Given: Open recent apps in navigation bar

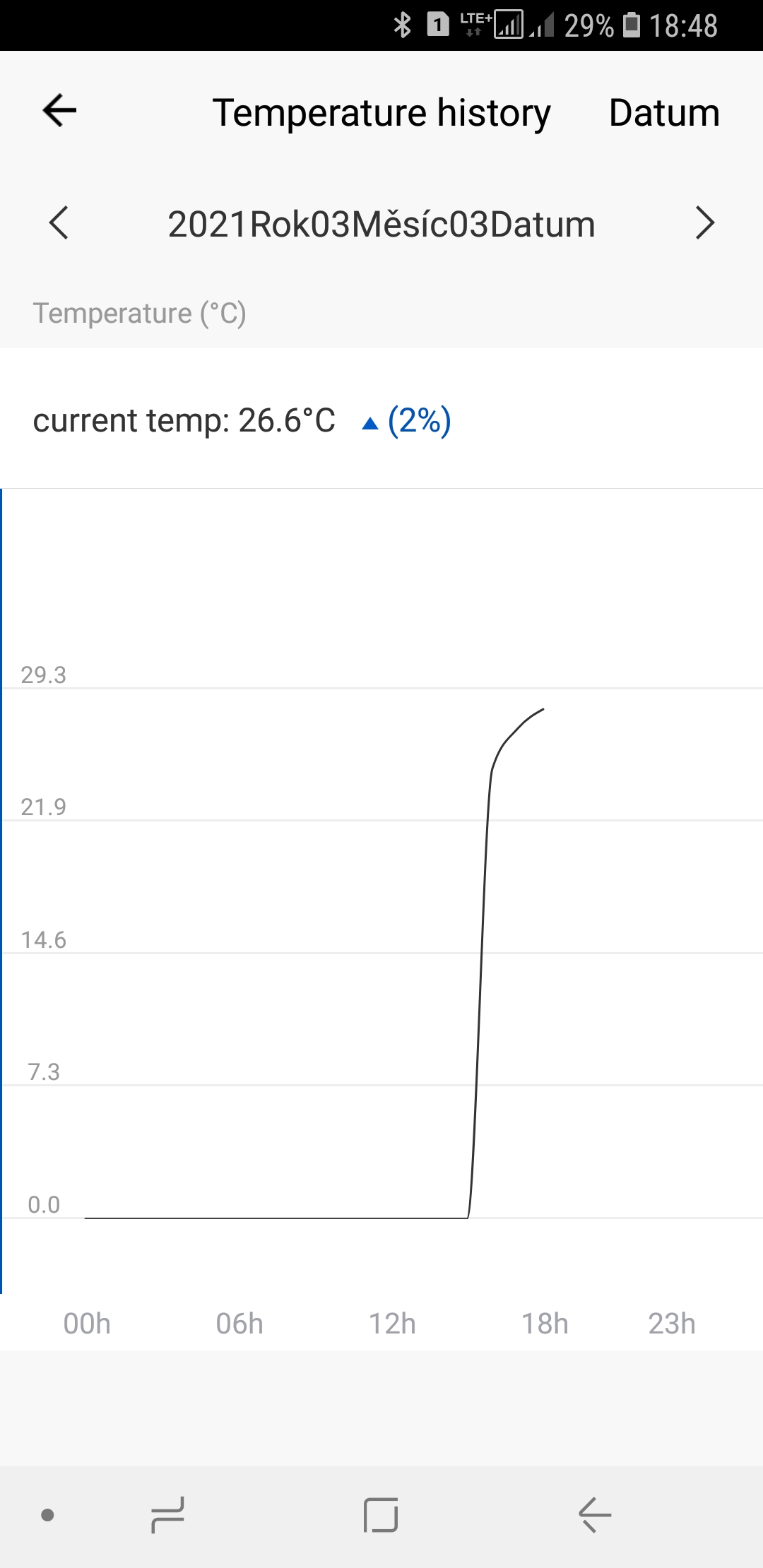Looking at the screenshot, I should [167, 1515].
